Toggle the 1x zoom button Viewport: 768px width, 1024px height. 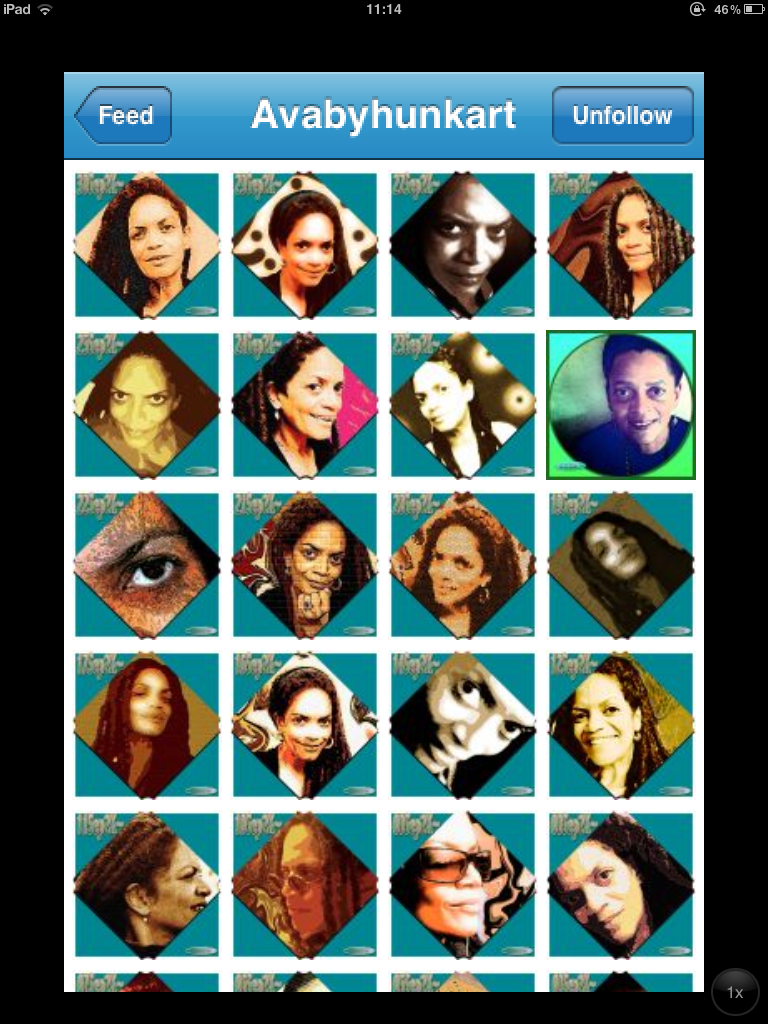point(735,992)
